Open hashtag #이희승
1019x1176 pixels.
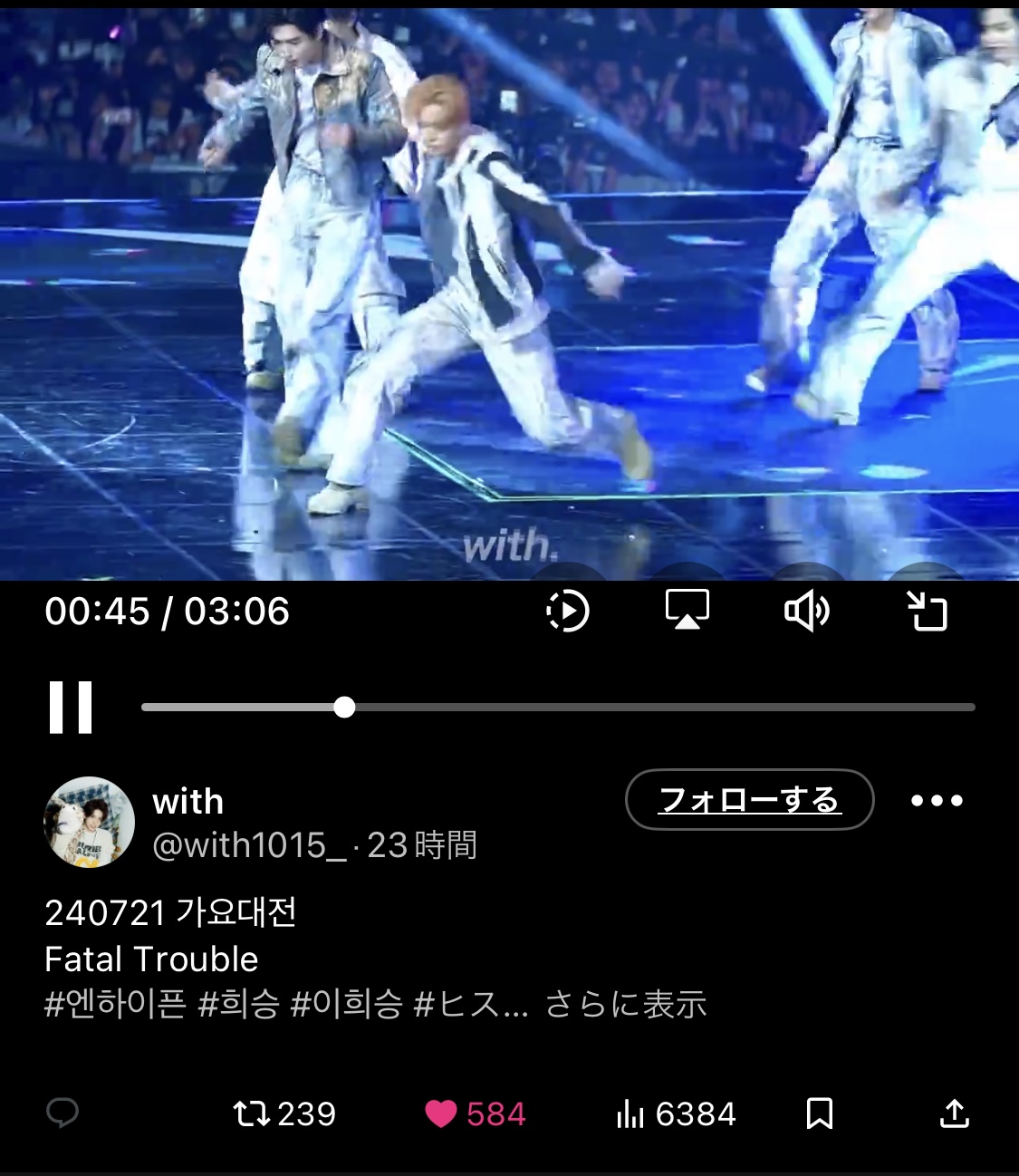(x=346, y=1005)
